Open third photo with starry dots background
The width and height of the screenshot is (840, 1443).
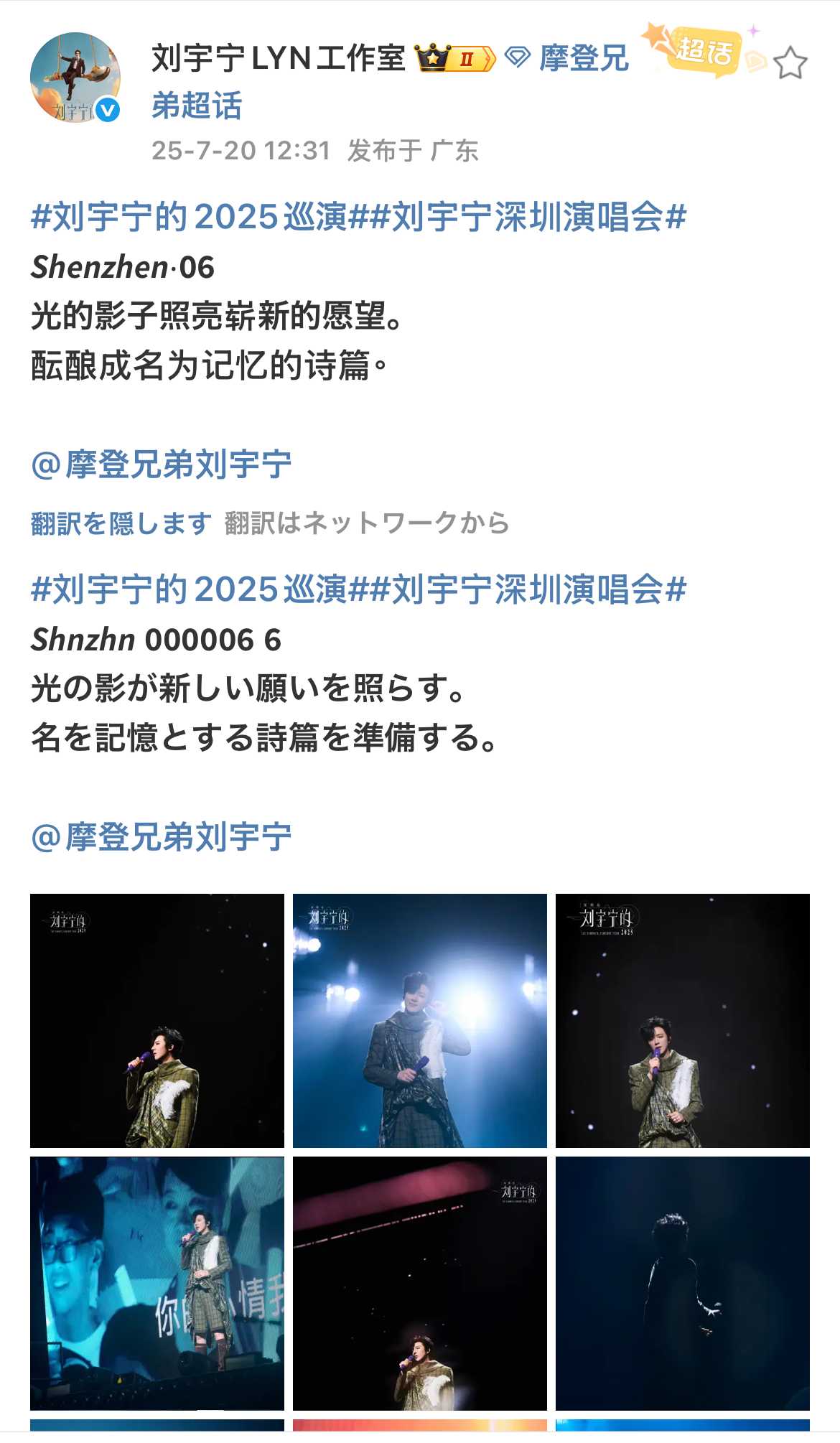click(x=682, y=1020)
